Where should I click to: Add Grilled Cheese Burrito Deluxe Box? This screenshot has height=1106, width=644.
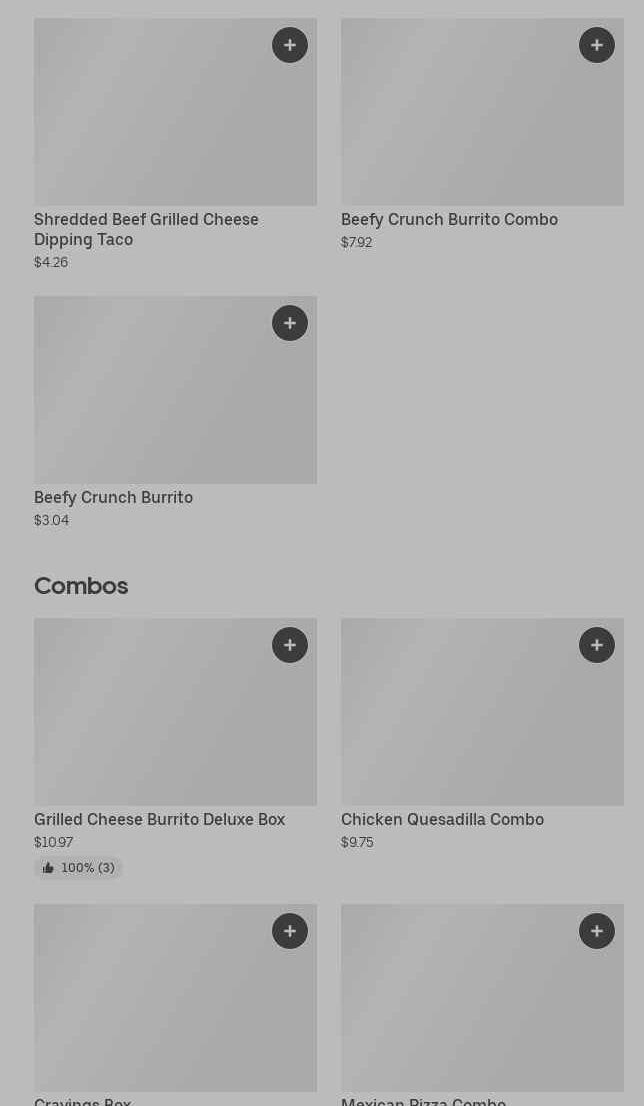pos(290,645)
